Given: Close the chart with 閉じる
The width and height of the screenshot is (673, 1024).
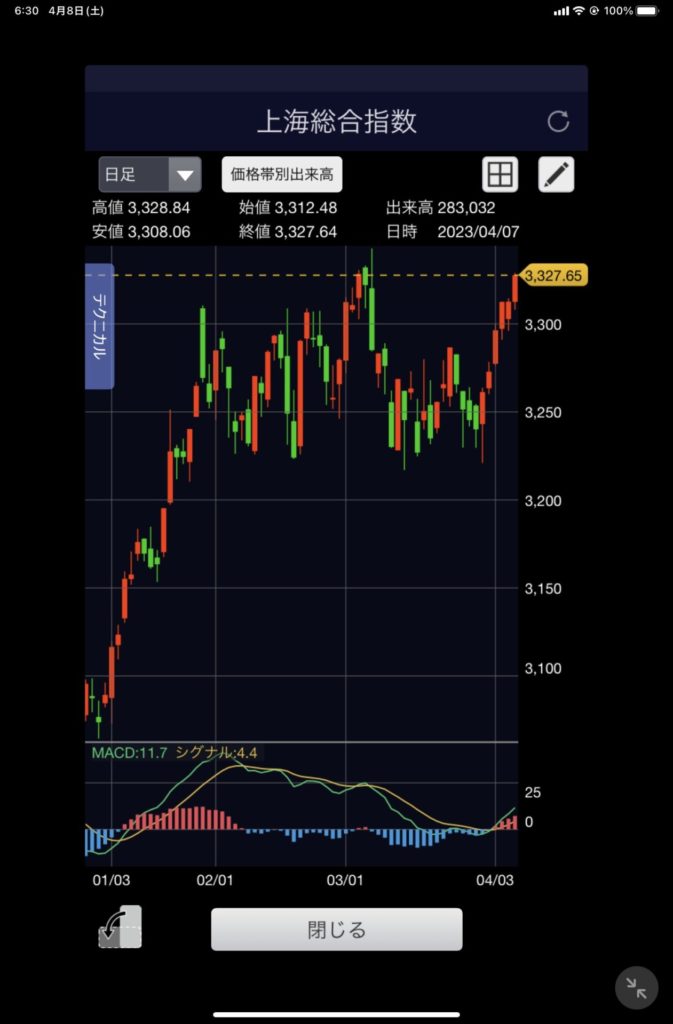Looking at the screenshot, I should coord(336,929).
